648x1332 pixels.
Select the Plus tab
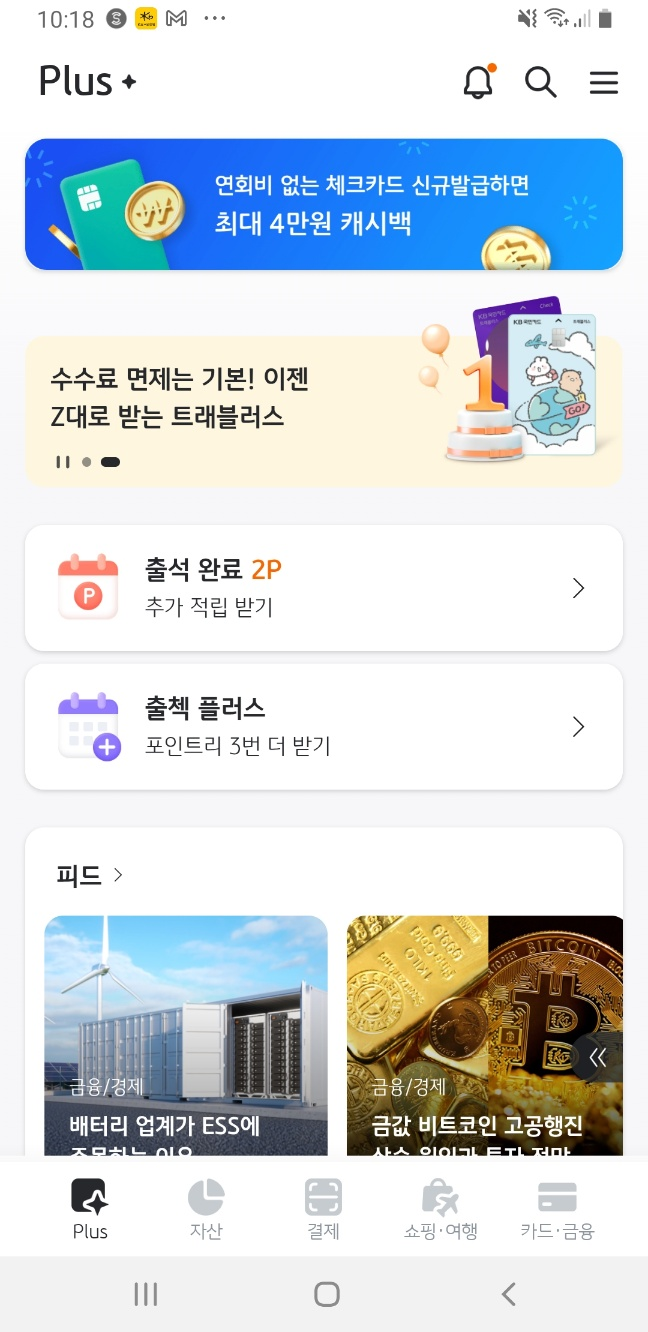click(90, 1209)
